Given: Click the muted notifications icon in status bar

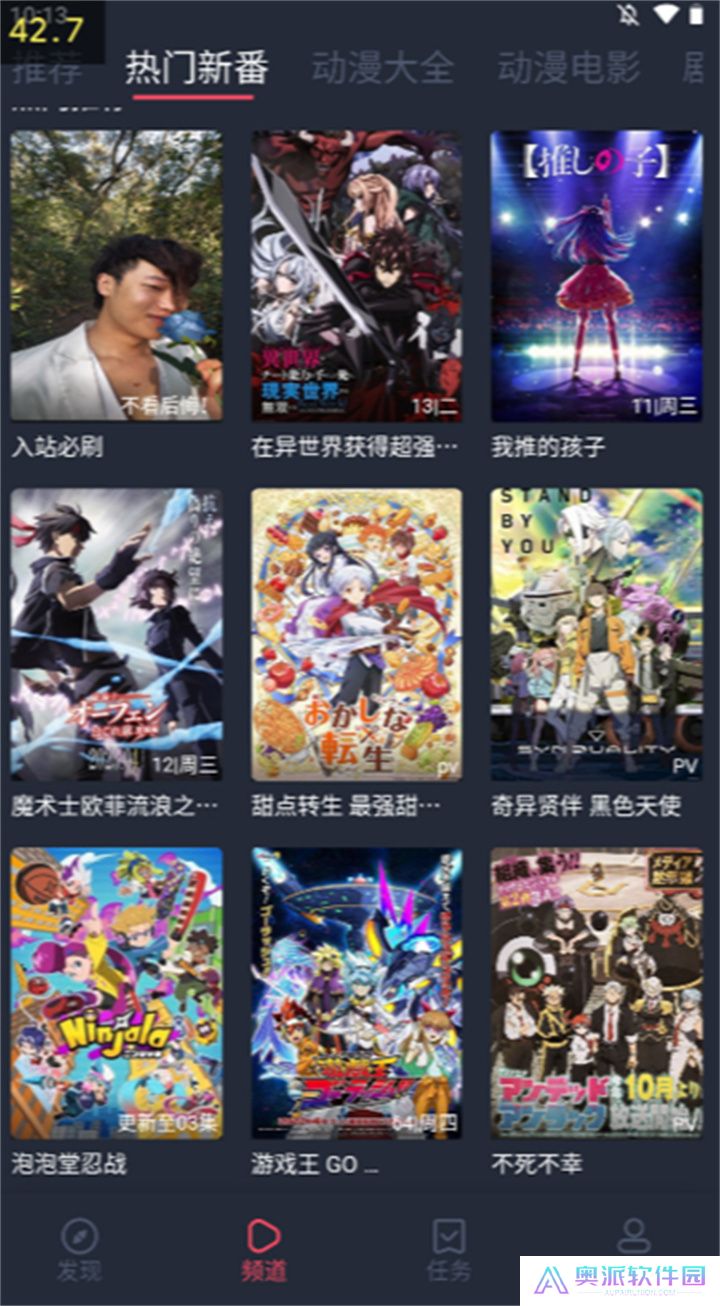Looking at the screenshot, I should coord(627,15).
